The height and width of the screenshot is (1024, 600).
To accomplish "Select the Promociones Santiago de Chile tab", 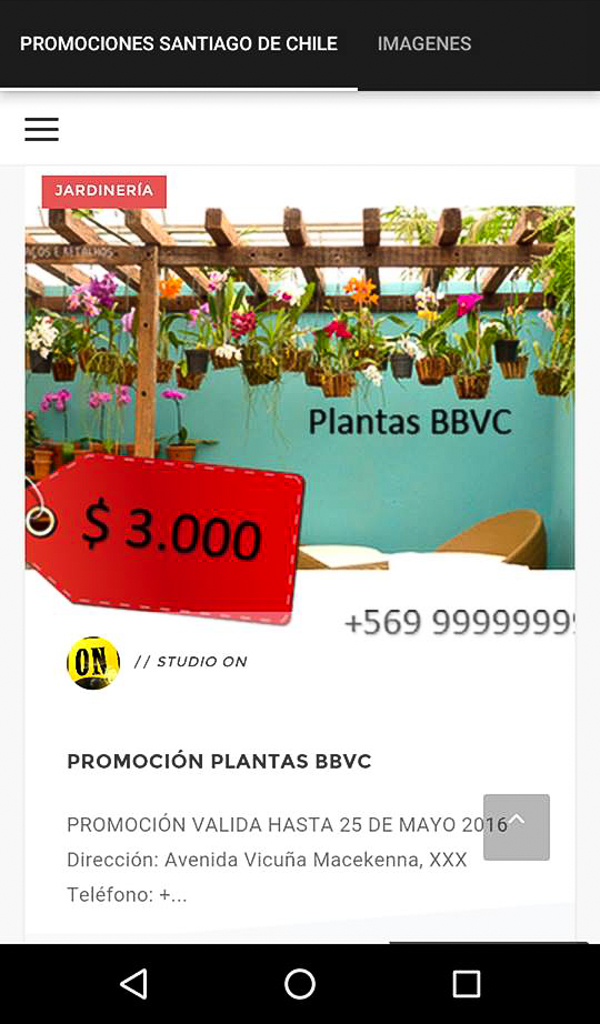I will click(179, 44).
